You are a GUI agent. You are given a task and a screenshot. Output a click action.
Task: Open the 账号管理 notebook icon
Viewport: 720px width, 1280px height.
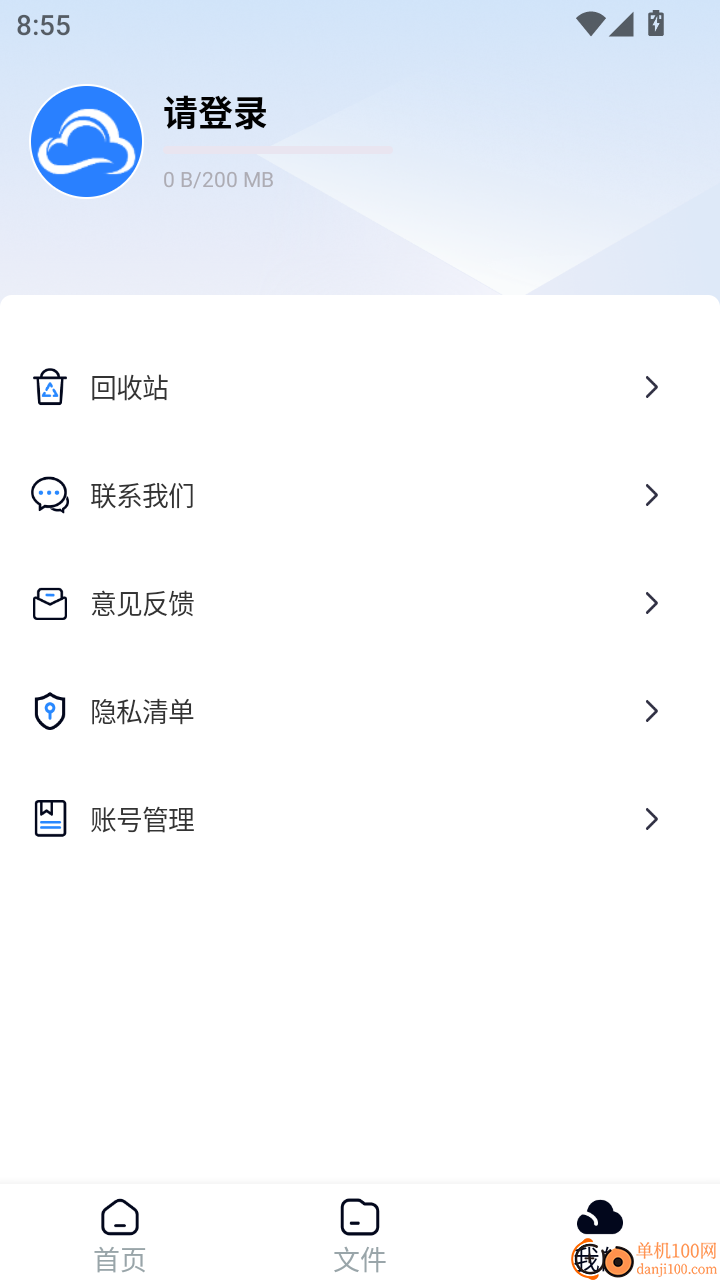pos(50,819)
